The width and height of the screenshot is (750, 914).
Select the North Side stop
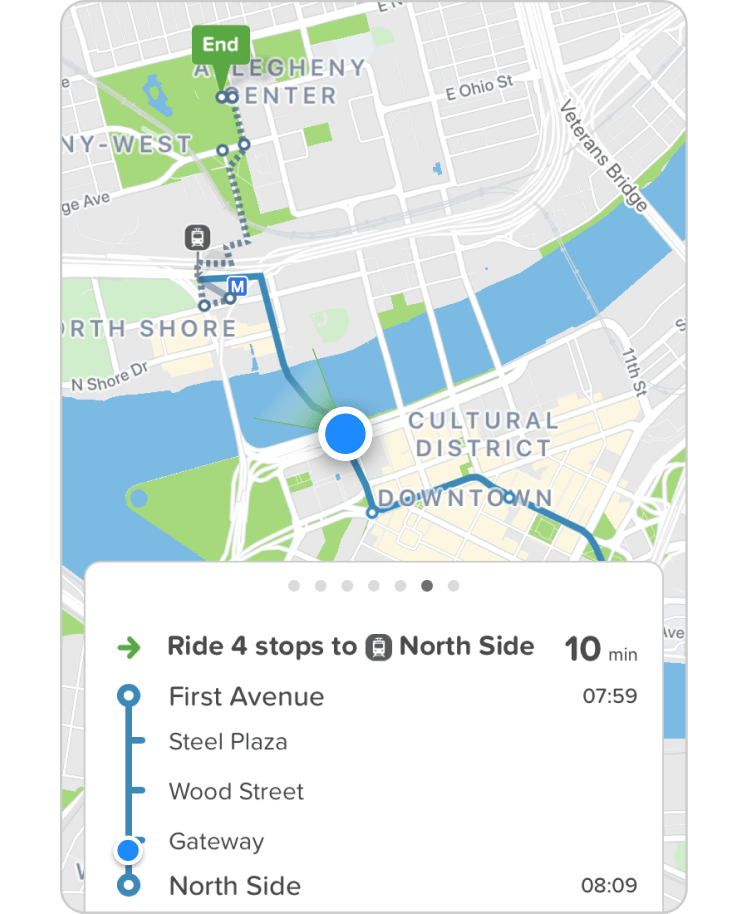point(234,885)
